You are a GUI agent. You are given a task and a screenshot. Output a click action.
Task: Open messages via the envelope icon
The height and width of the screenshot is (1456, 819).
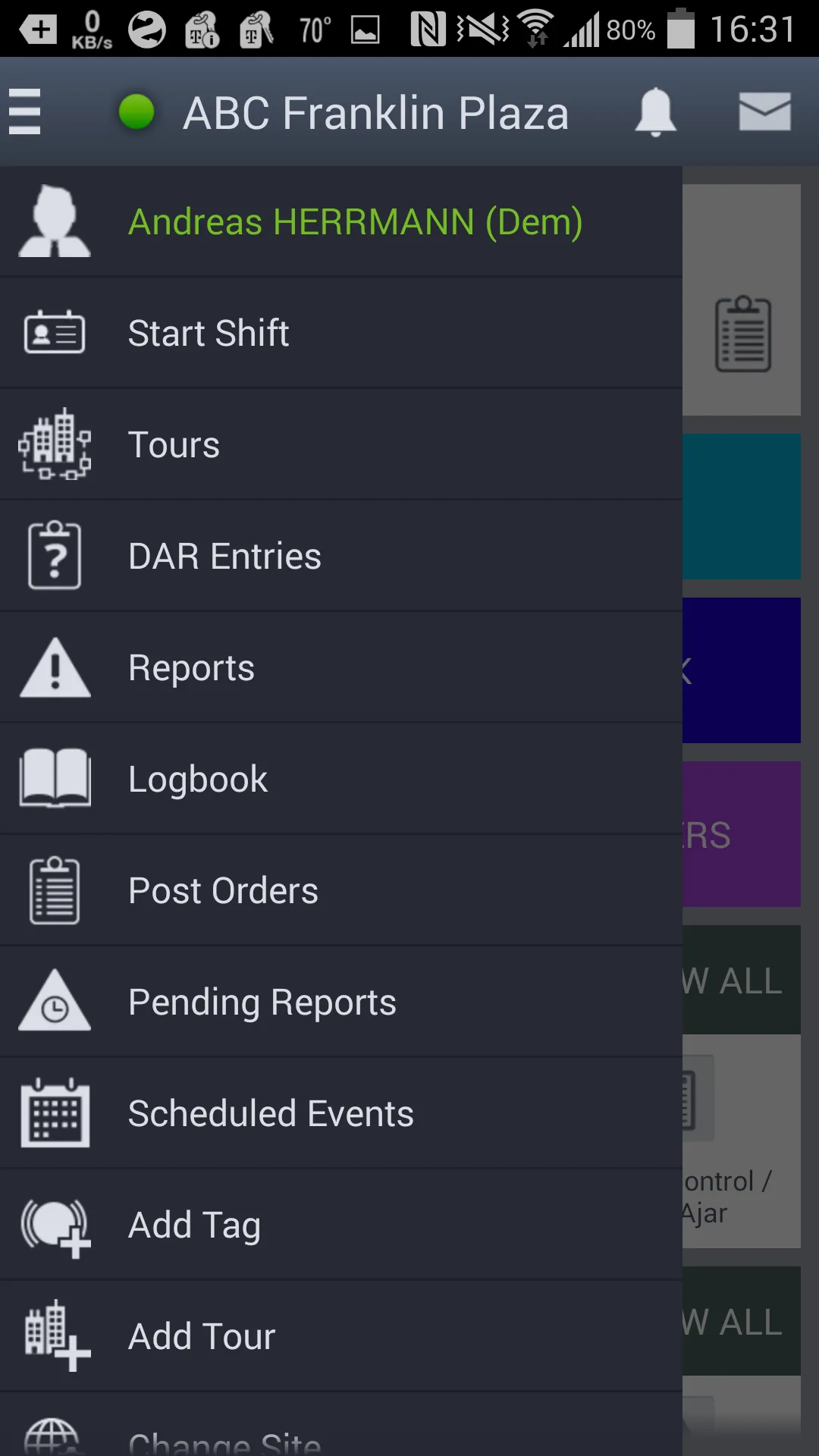764,111
